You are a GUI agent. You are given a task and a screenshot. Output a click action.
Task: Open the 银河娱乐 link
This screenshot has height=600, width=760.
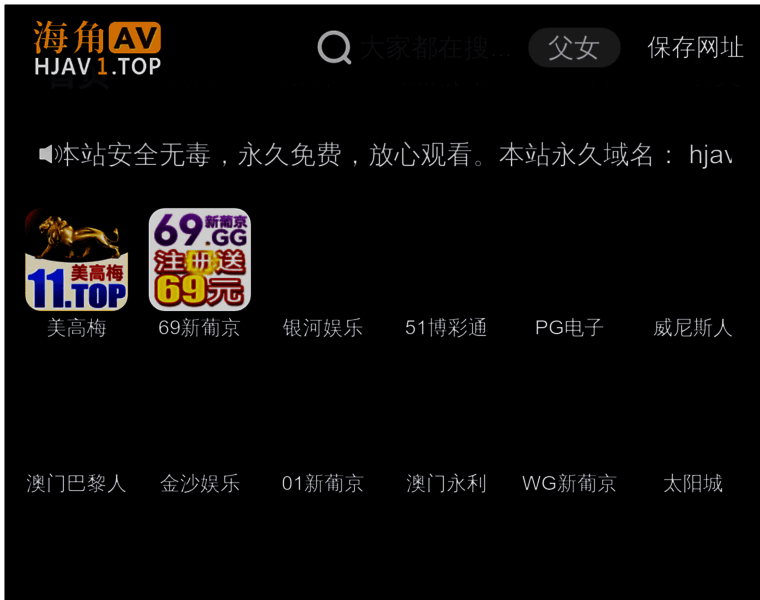click(322, 328)
